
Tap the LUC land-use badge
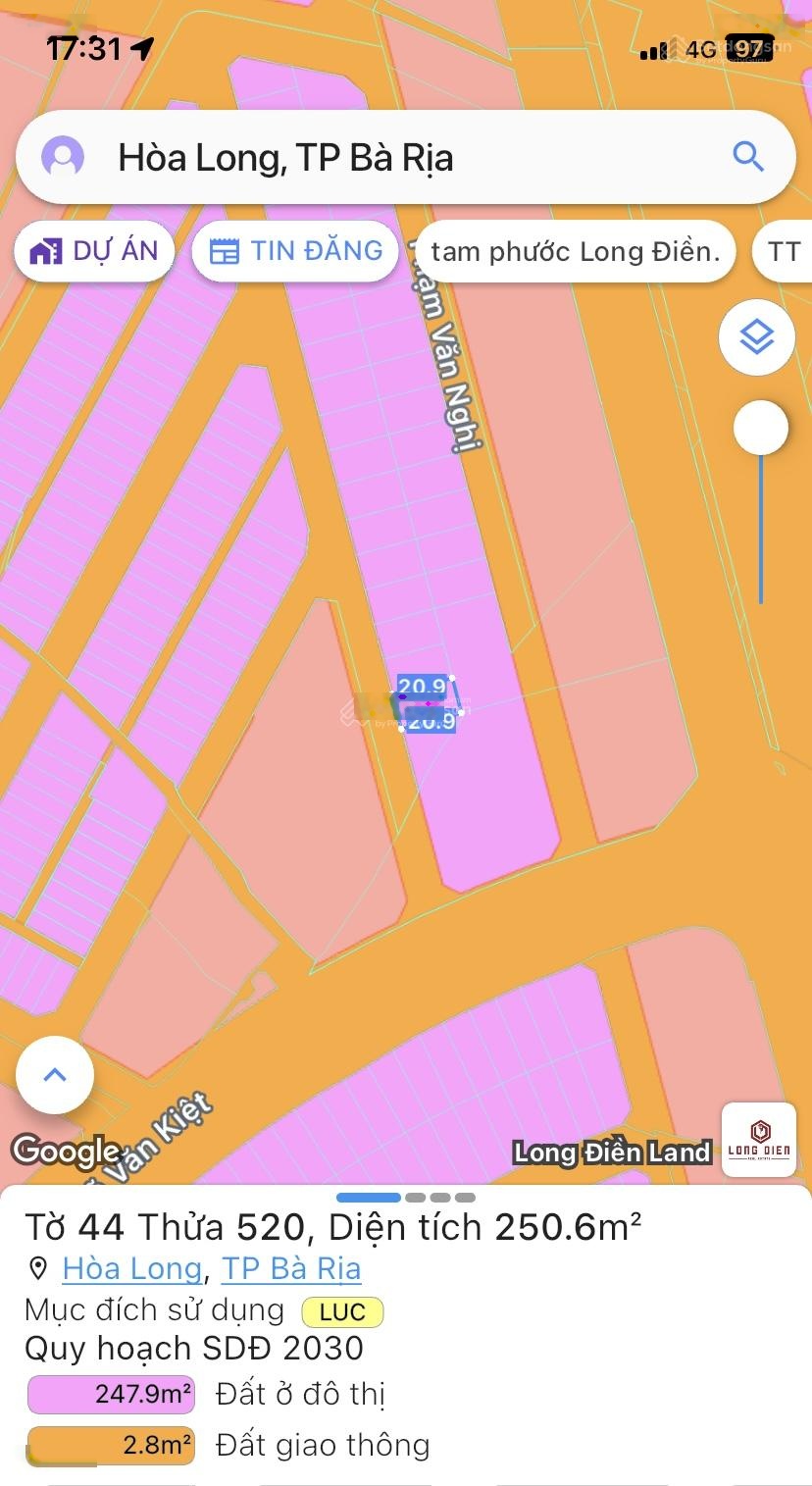342,1312
